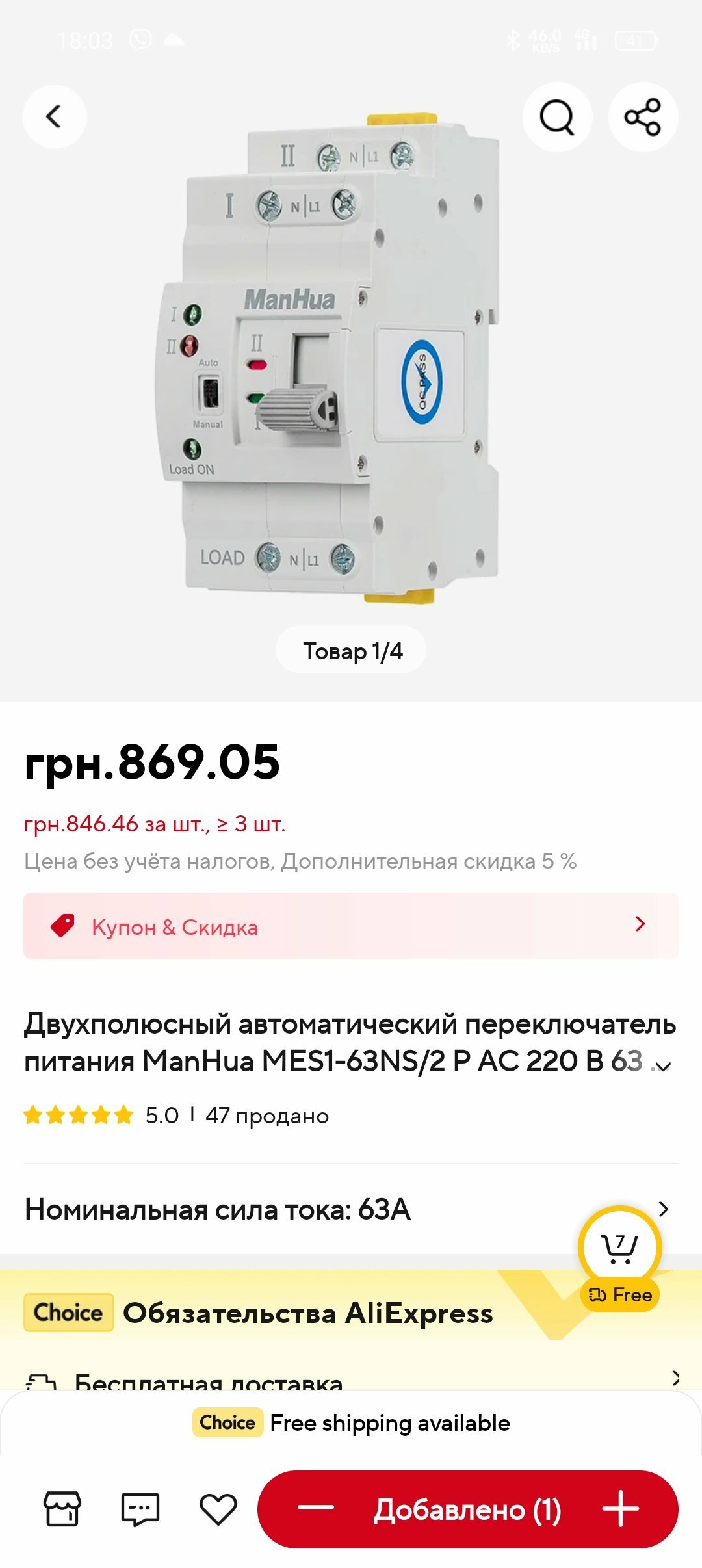This screenshot has width=702, height=1568.
Task: Open Бесплатная доставка details
Action: [x=351, y=1378]
